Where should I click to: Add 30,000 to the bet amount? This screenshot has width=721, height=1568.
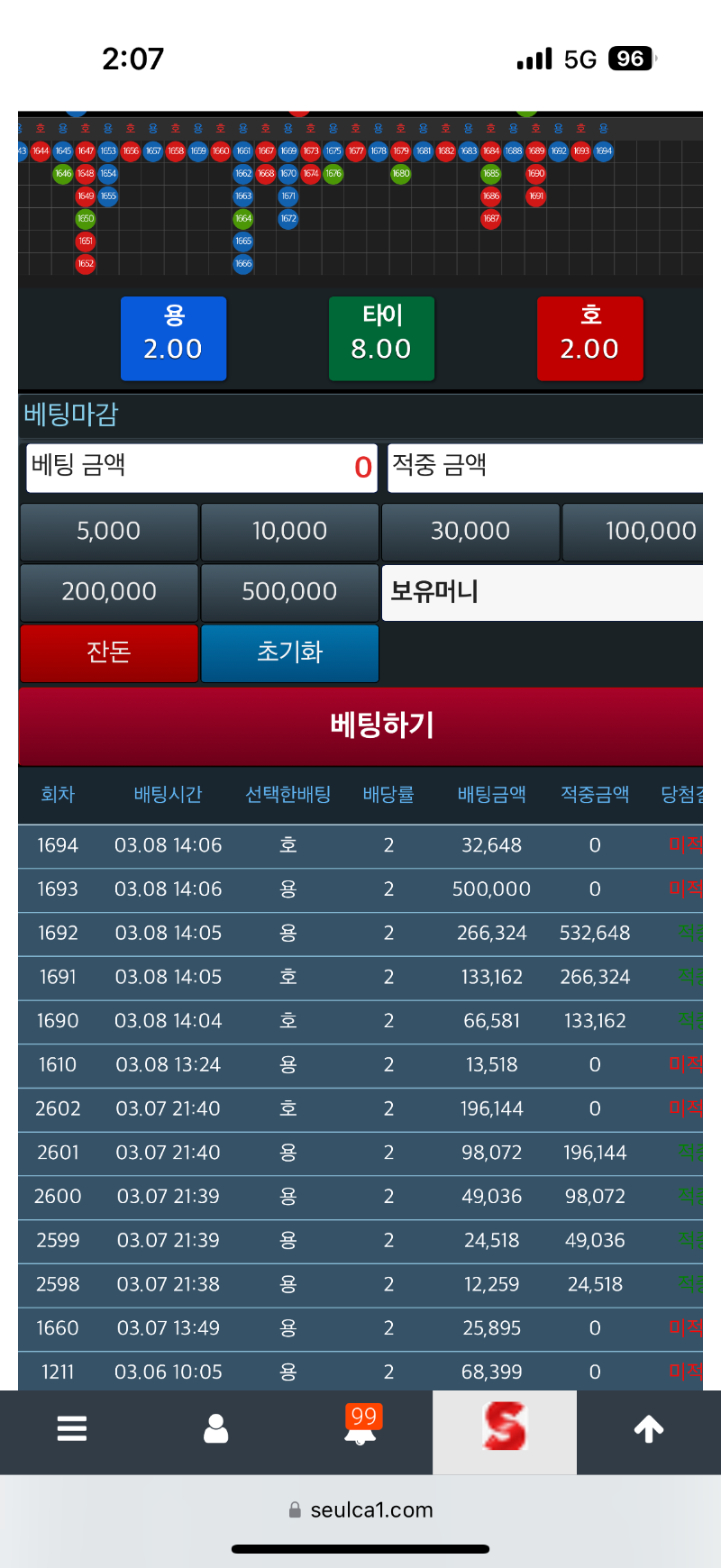[x=470, y=532]
